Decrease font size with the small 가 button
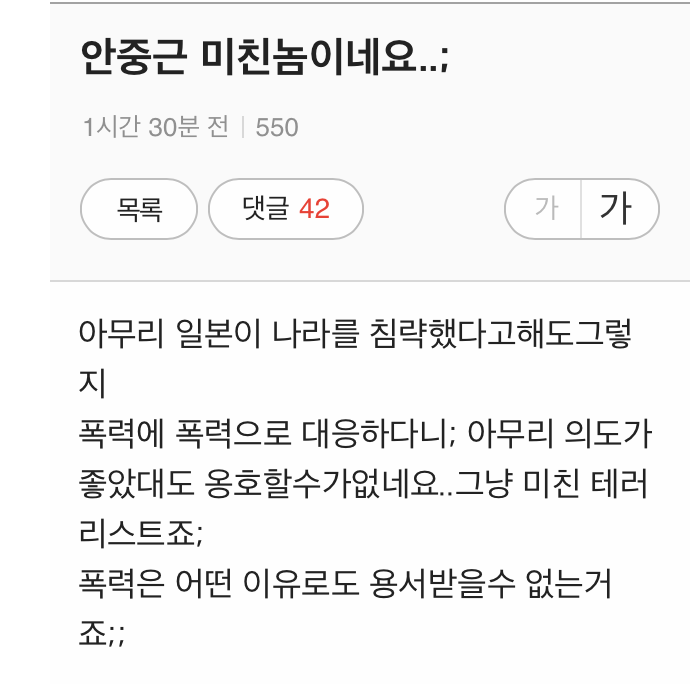 point(545,209)
